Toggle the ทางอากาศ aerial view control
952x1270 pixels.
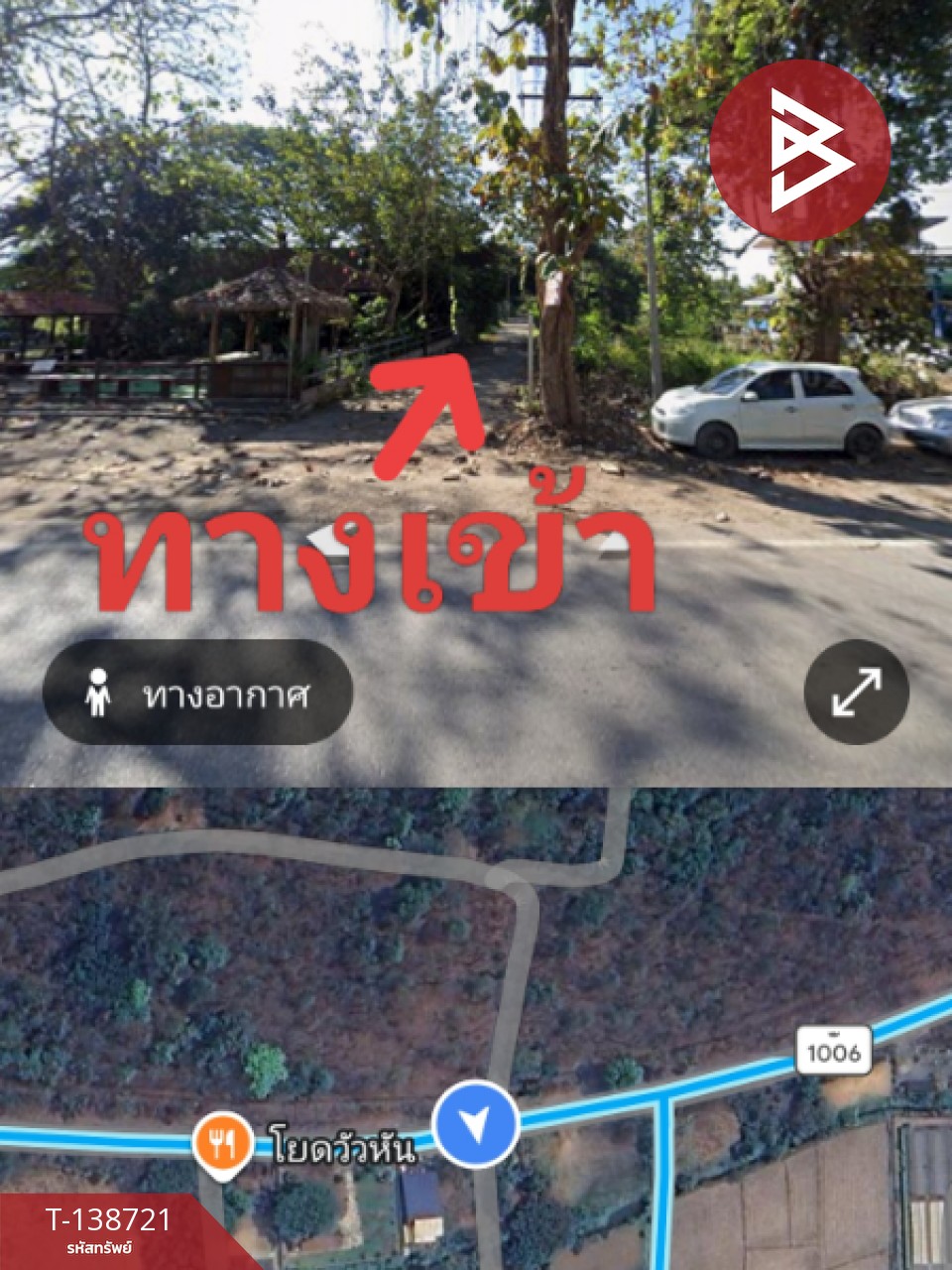click(198, 692)
